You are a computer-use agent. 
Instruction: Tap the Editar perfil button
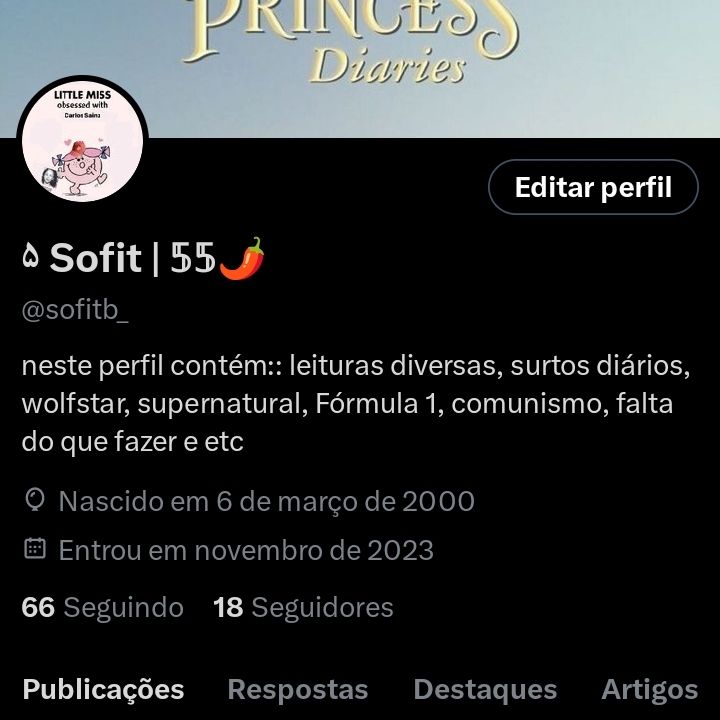tap(593, 187)
